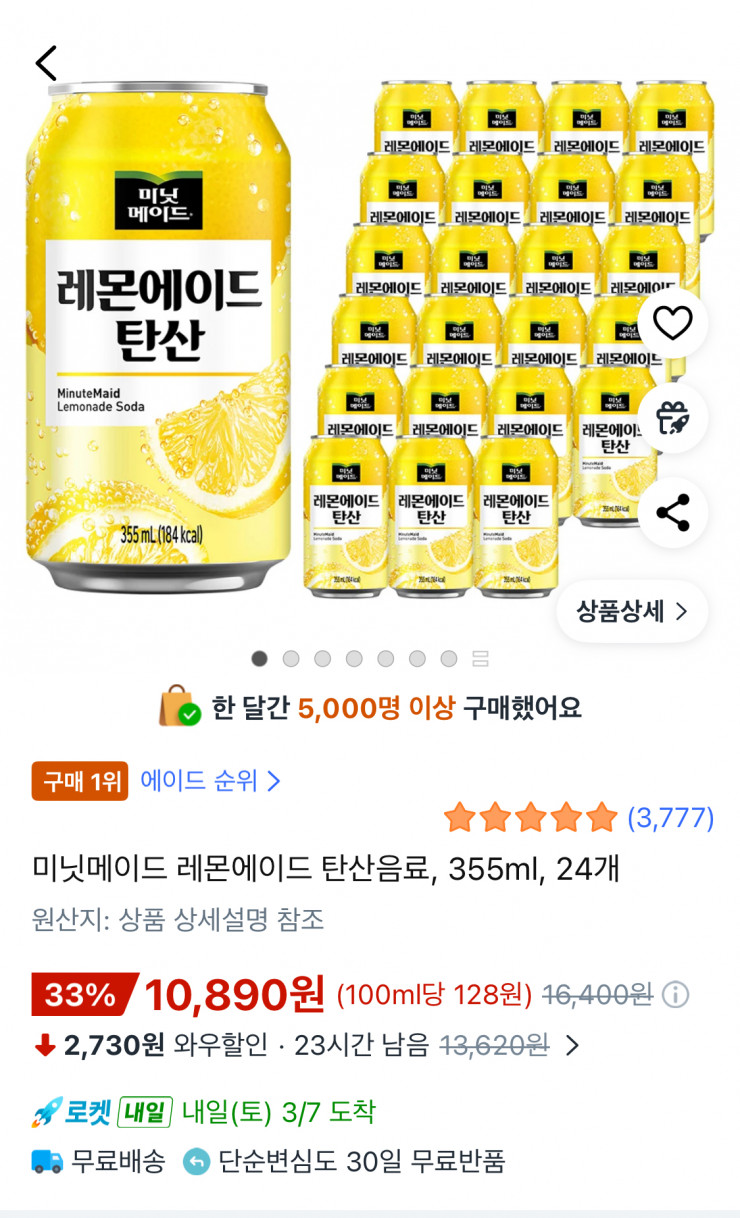The height and width of the screenshot is (1218, 740).
Task: Open 상품상세 product details
Action: (x=632, y=611)
